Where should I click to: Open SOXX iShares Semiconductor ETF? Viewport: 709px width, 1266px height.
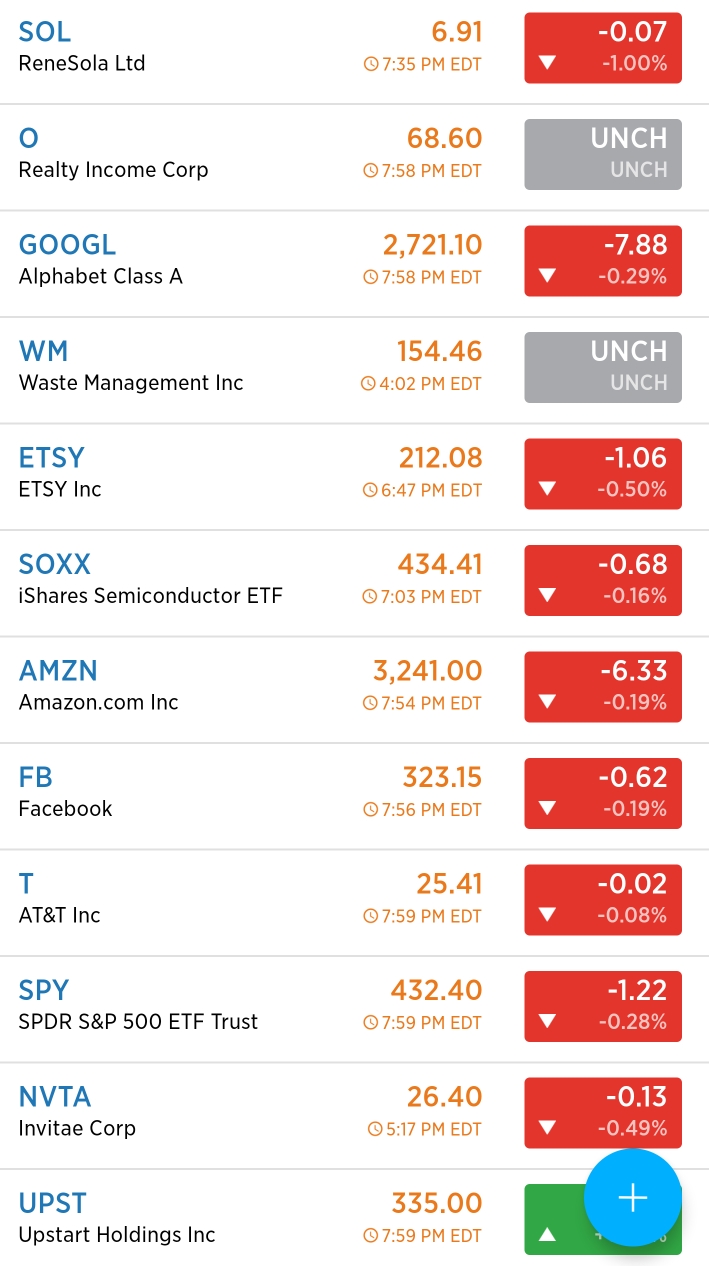(x=354, y=582)
